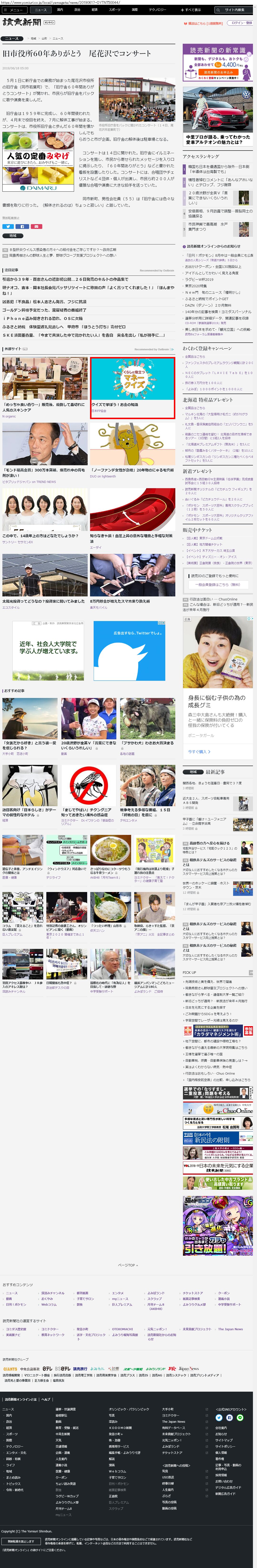Switch to the スポーツ tab
257x1568 pixels.
click(114, 10)
